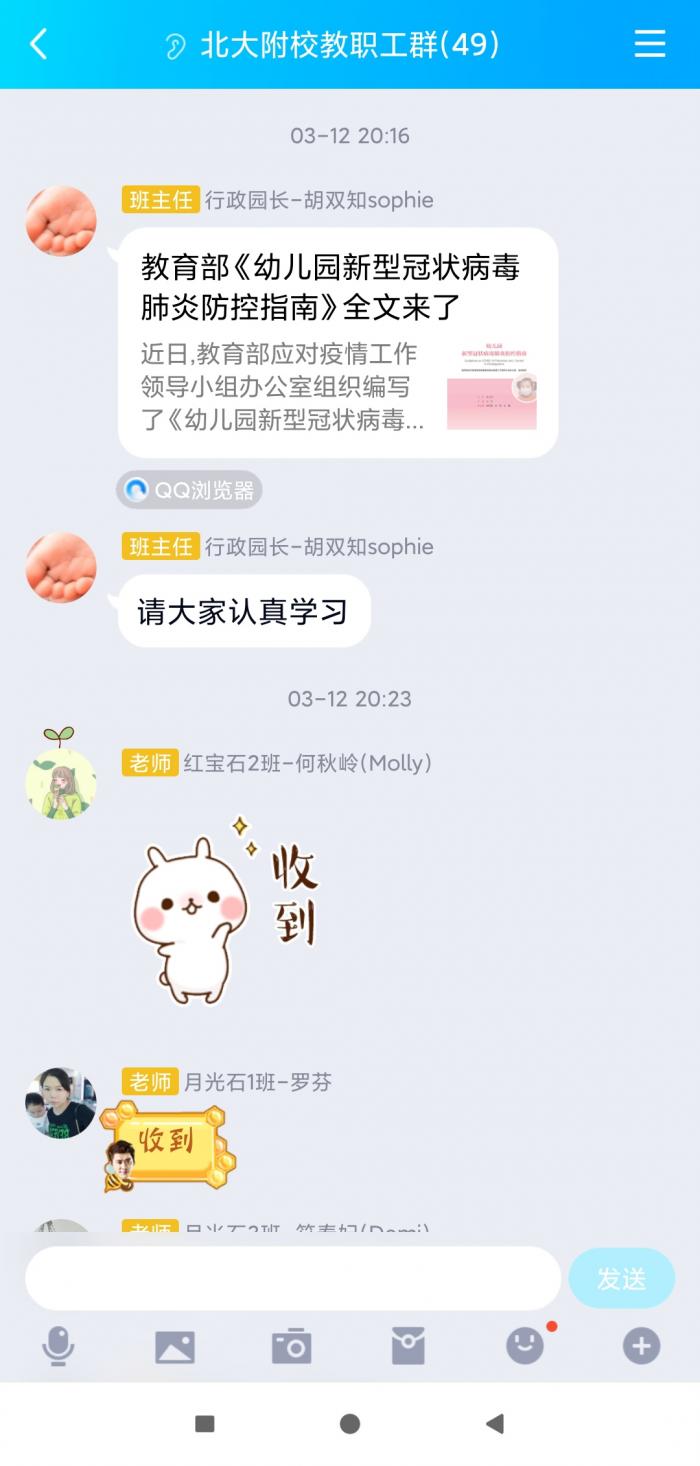Open the photo gallery picker
This screenshot has width=700, height=1466.
(175, 1346)
